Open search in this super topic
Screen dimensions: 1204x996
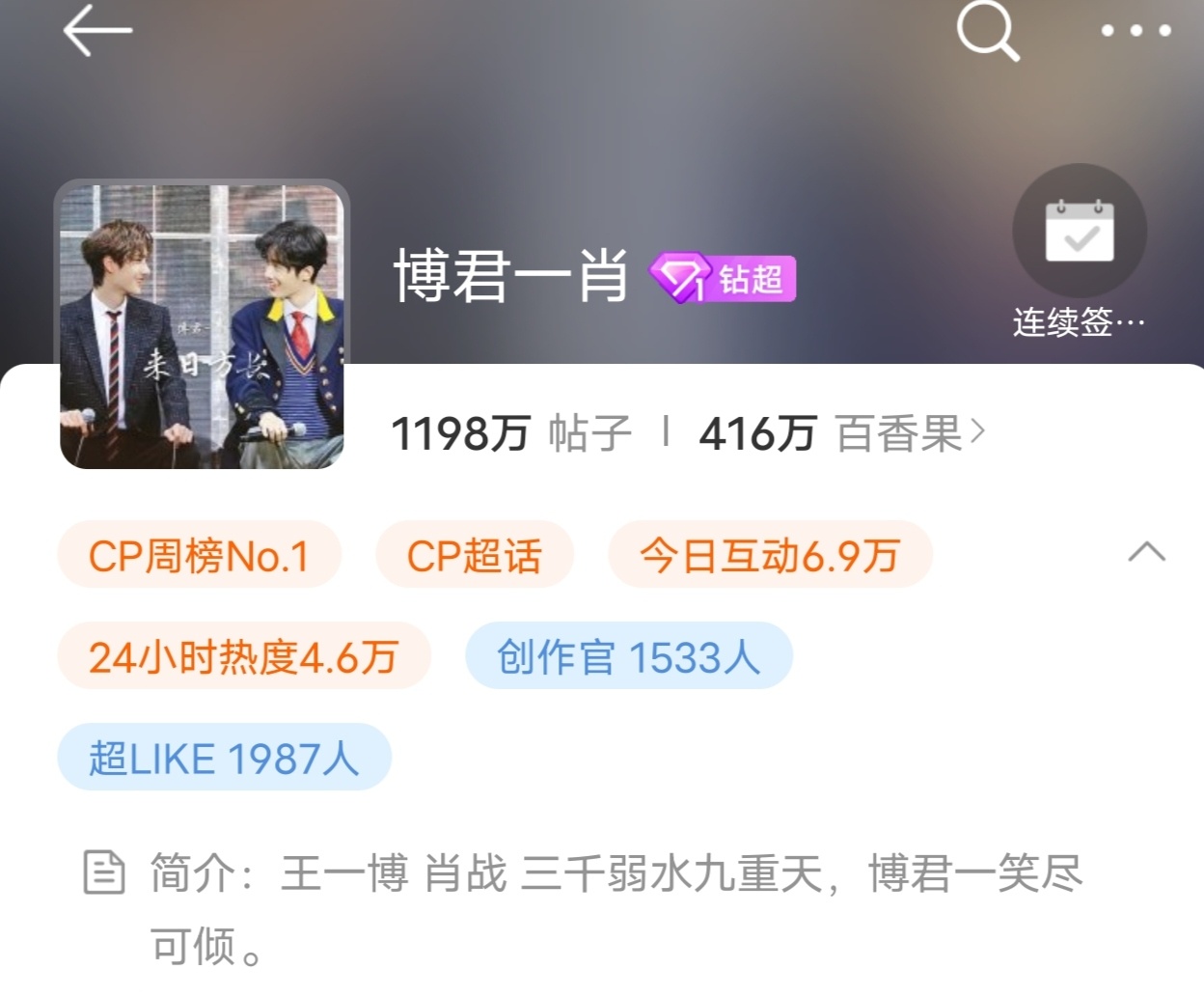pos(987,31)
